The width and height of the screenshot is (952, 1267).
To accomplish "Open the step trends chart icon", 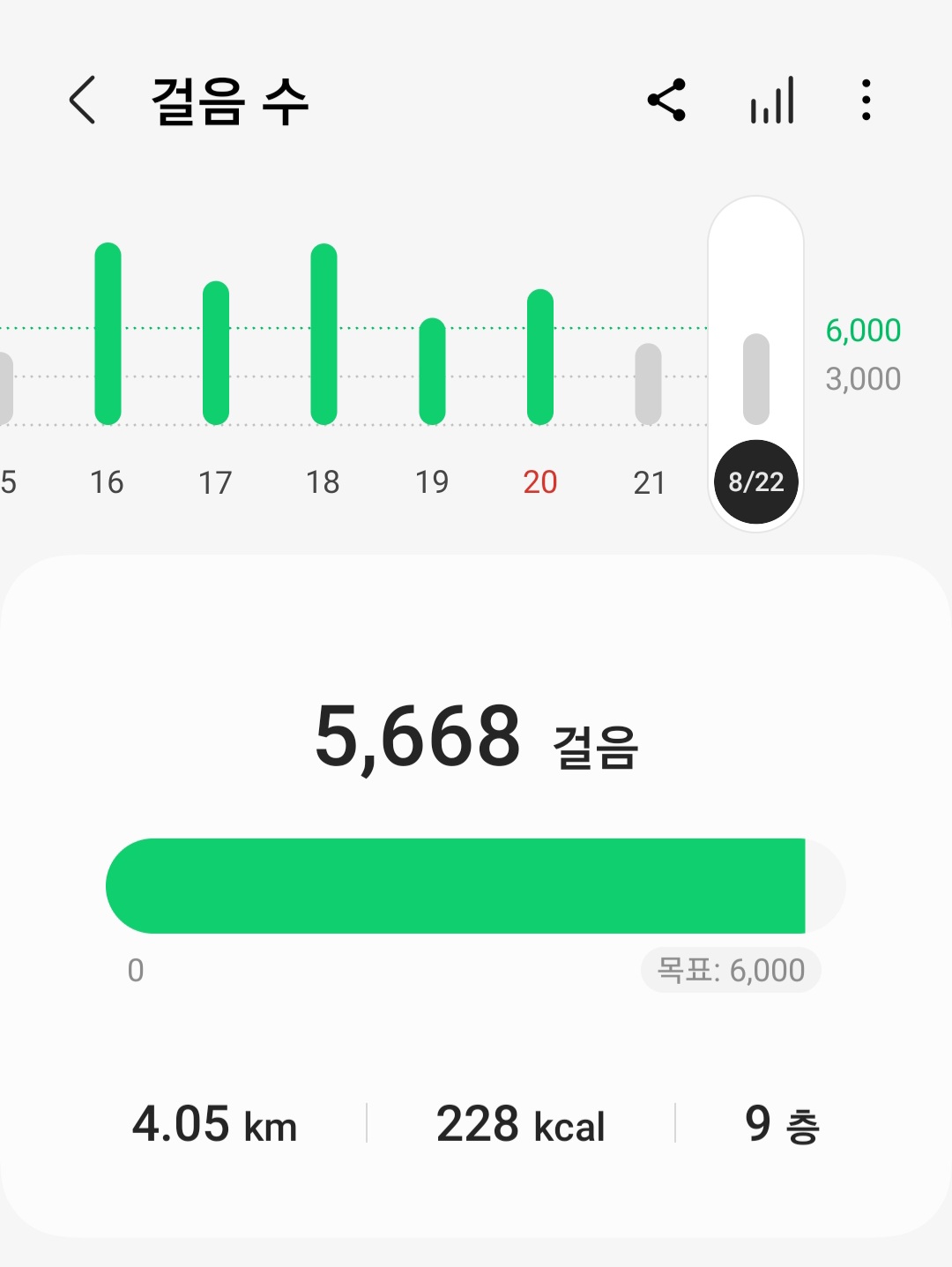I will point(772,100).
